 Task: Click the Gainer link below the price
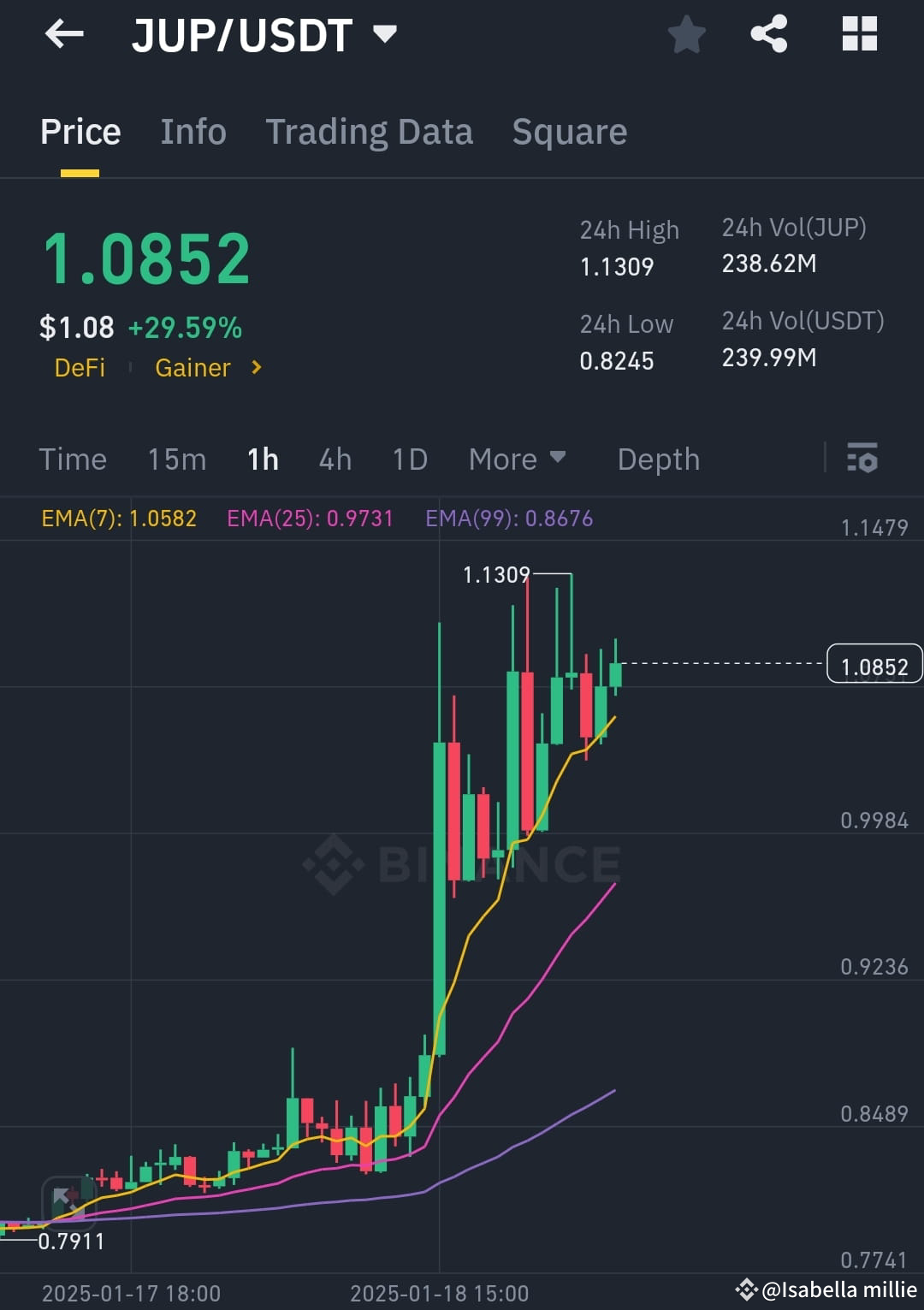pyautogui.click(x=192, y=368)
